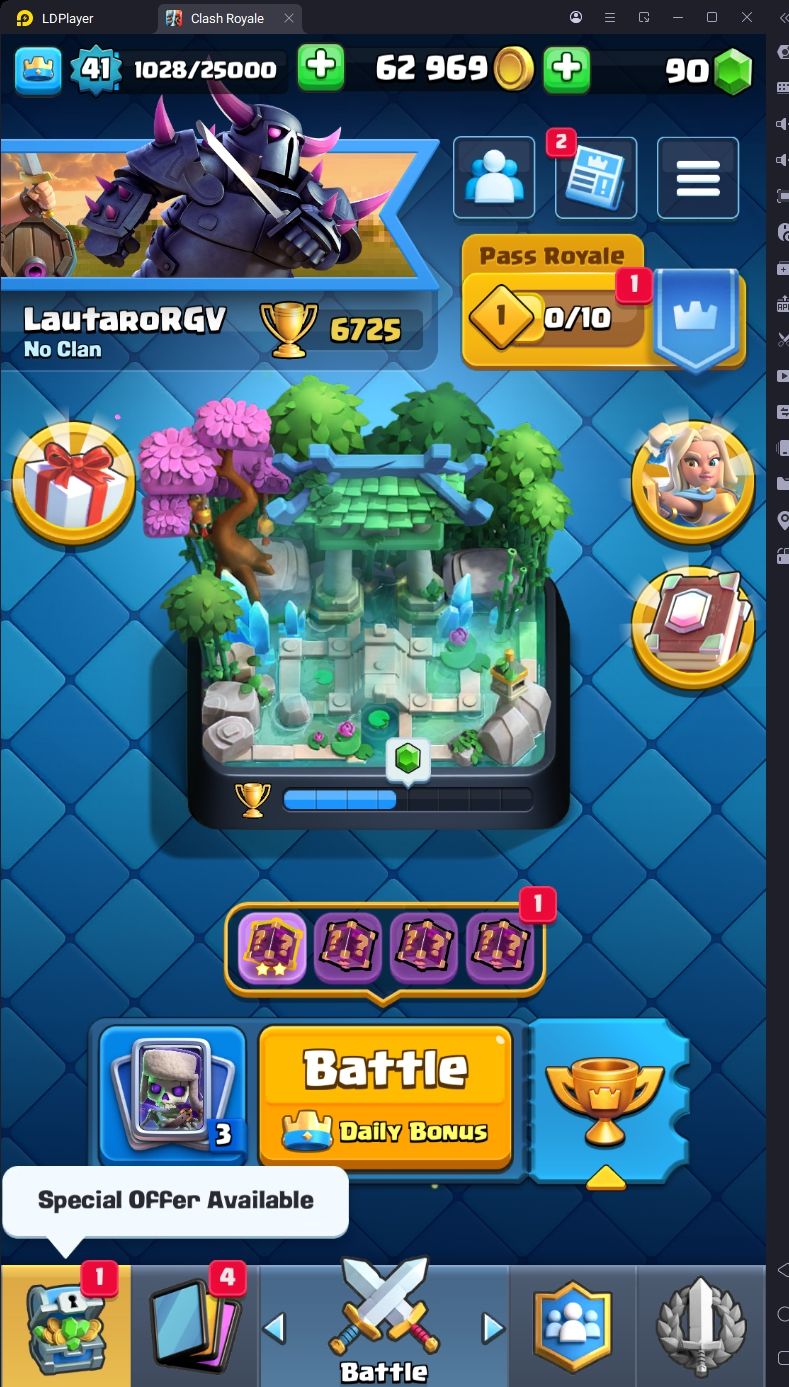Add more gold with the plus button
789x1387 pixels.
pyautogui.click(x=566, y=68)
